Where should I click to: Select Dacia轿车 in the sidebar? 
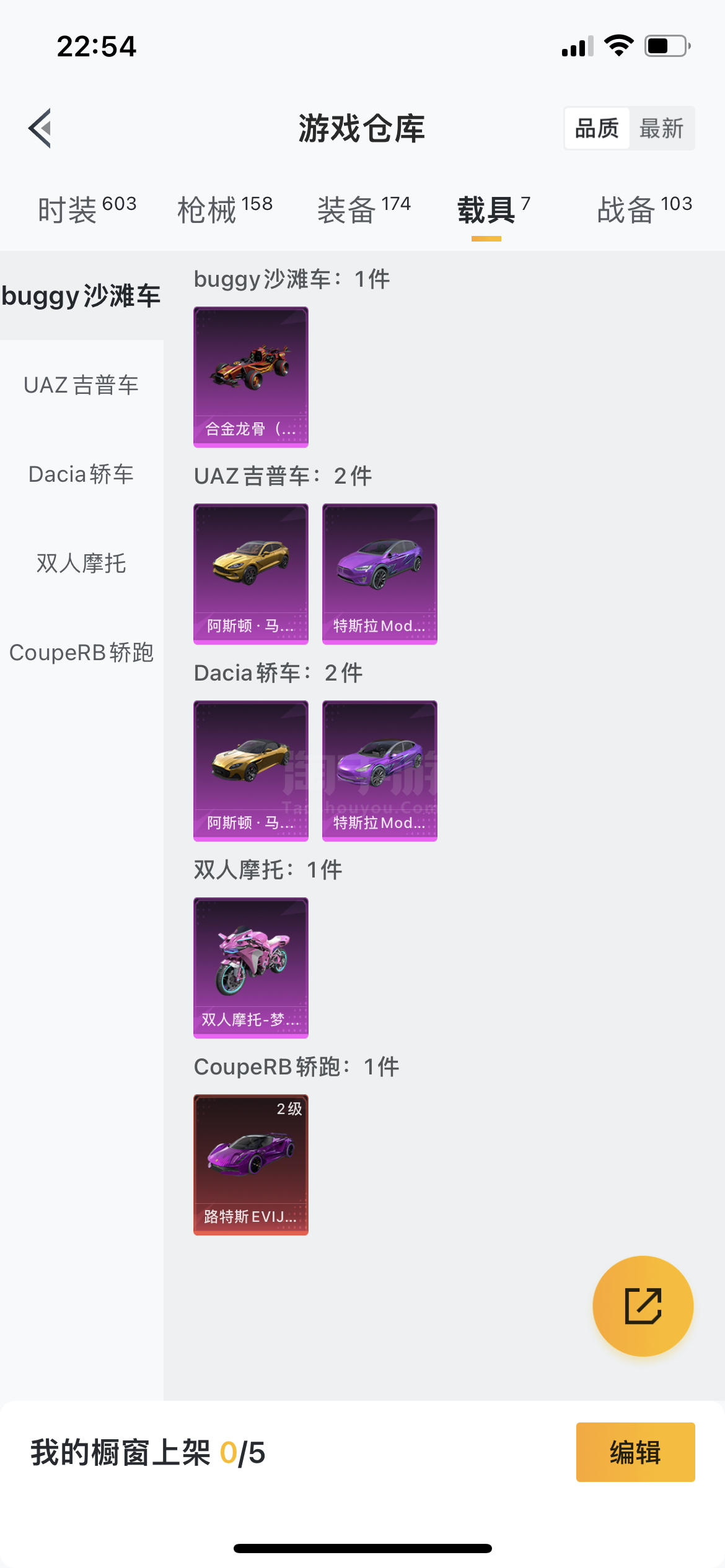point(81,474)
